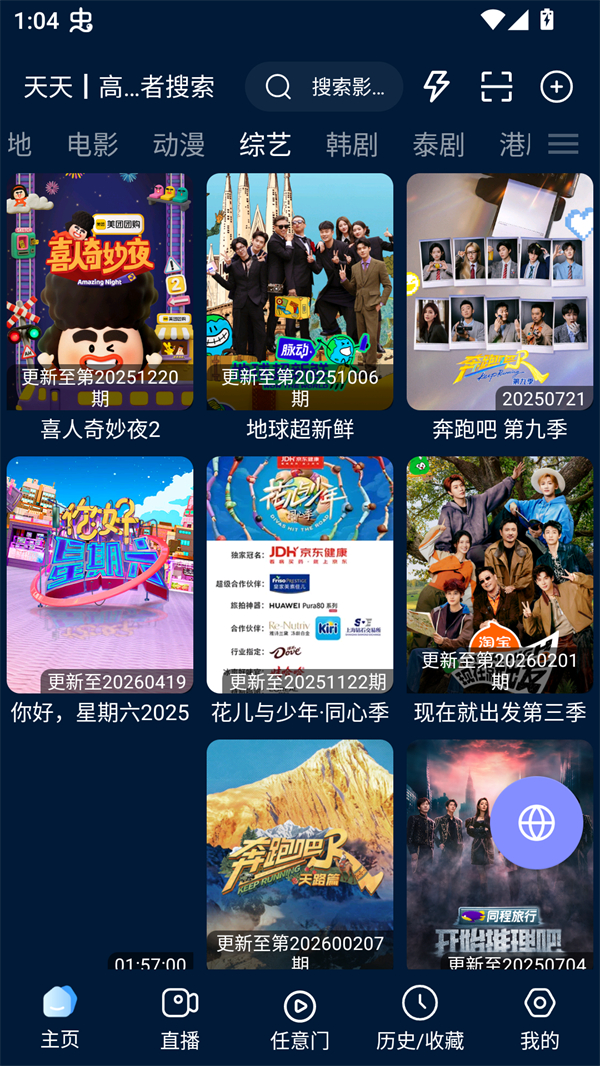The image size is (600, 1066).
Task: Switch to the 动漫 category tab
Action: click(179, 144)
